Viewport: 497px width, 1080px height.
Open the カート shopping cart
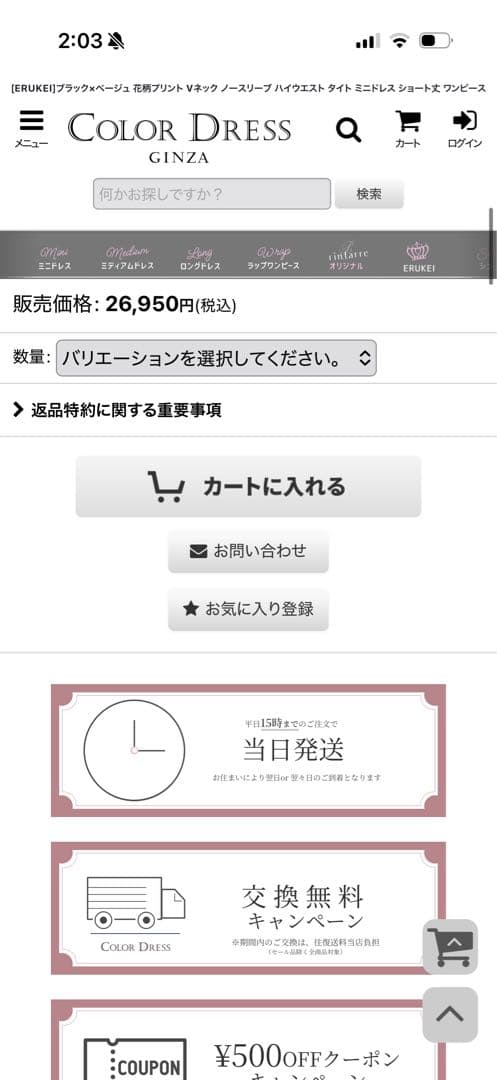click(408, 129)
